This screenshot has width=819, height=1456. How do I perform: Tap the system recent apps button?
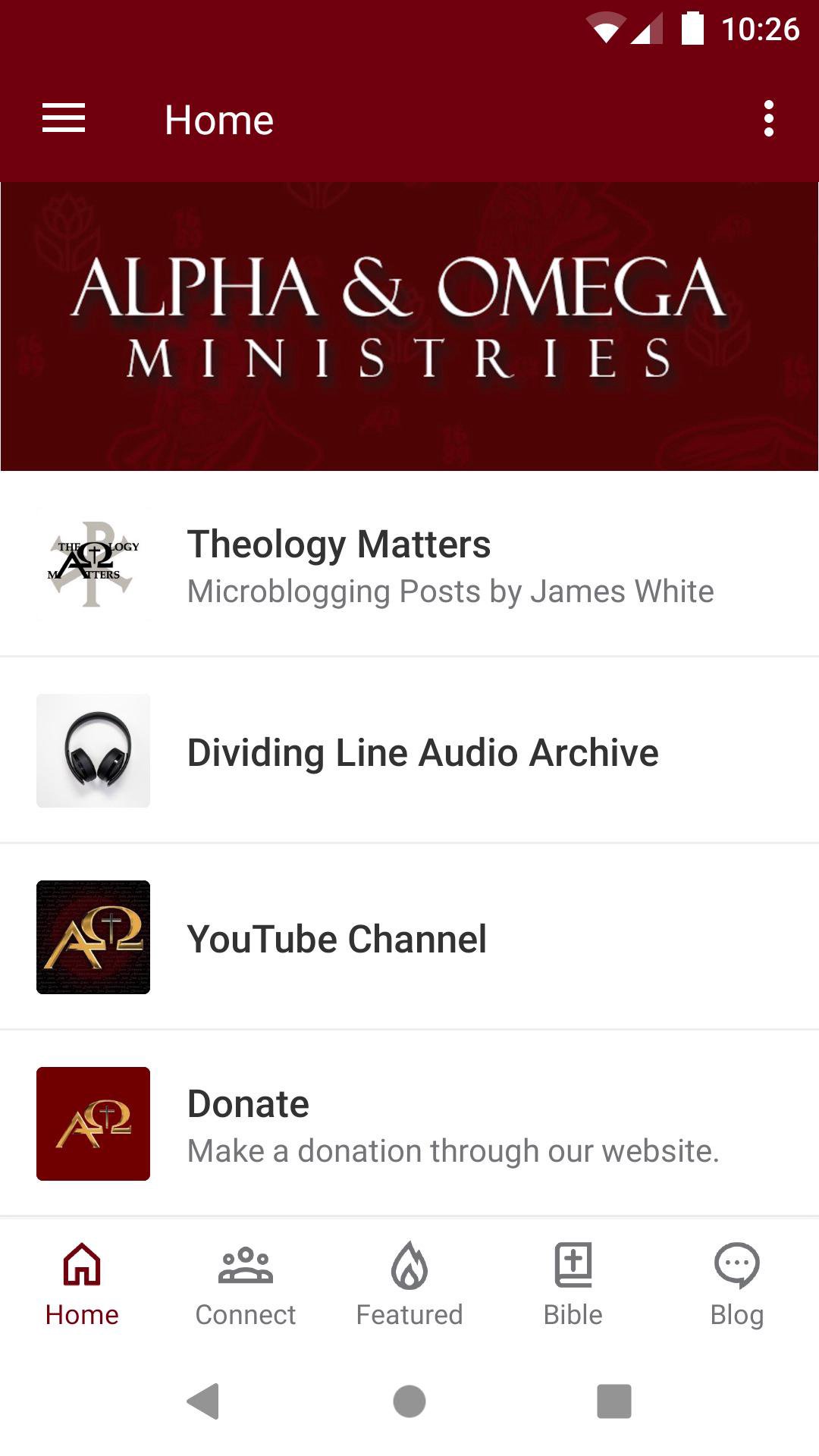pyautogui.click(x=614, y=1401)
